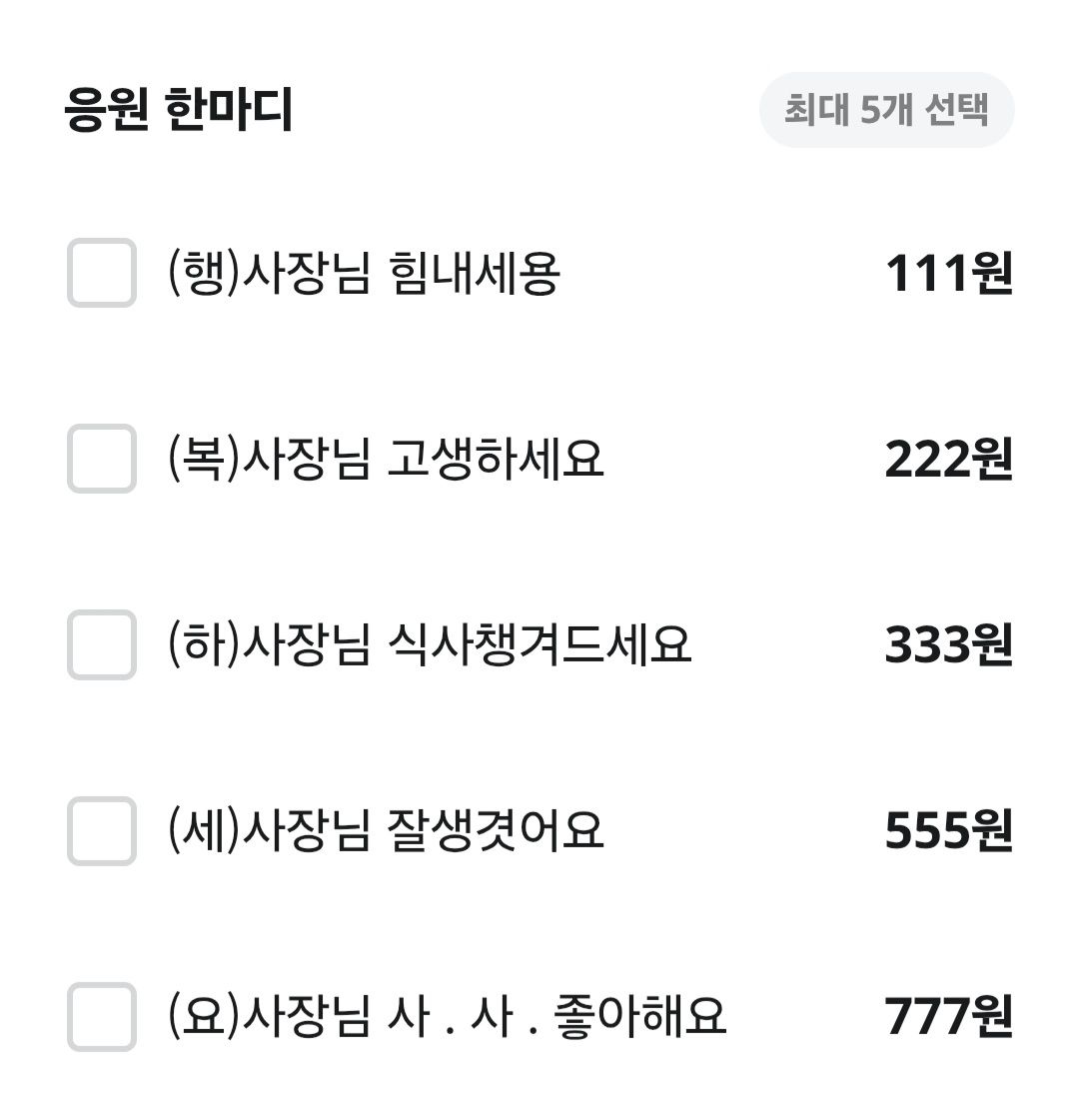Mark the (요)사장님 사.사.좋아해요 option
The height and width of the screenshot is (1120, 1079).
click(101, 1016)
